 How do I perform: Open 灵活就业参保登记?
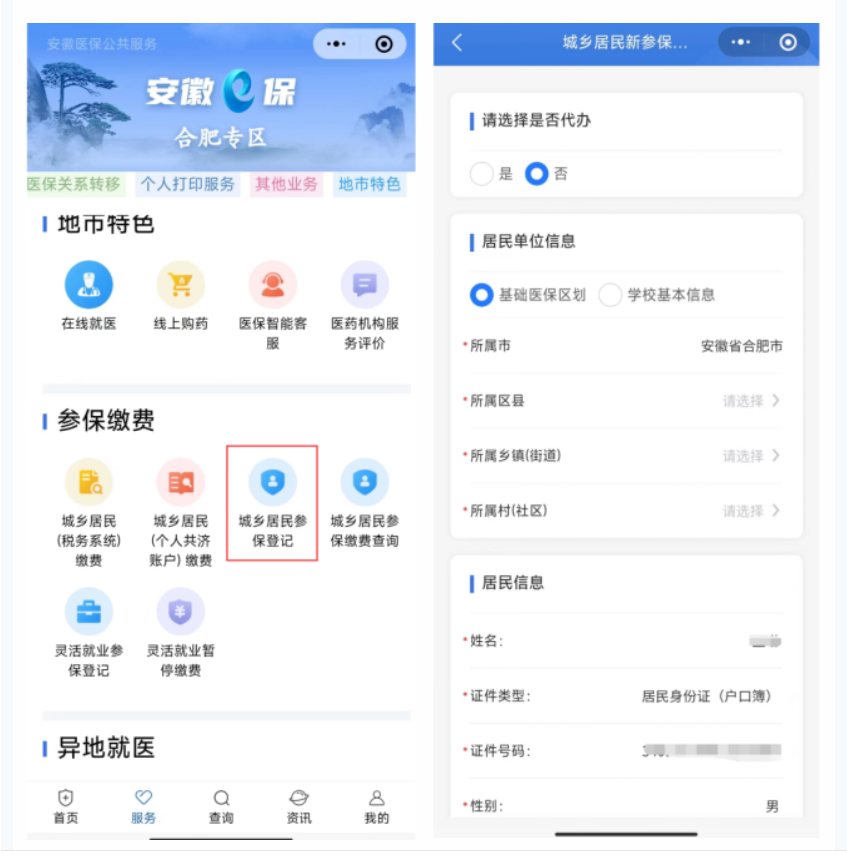pyautogui.click(x=89, y=632)
